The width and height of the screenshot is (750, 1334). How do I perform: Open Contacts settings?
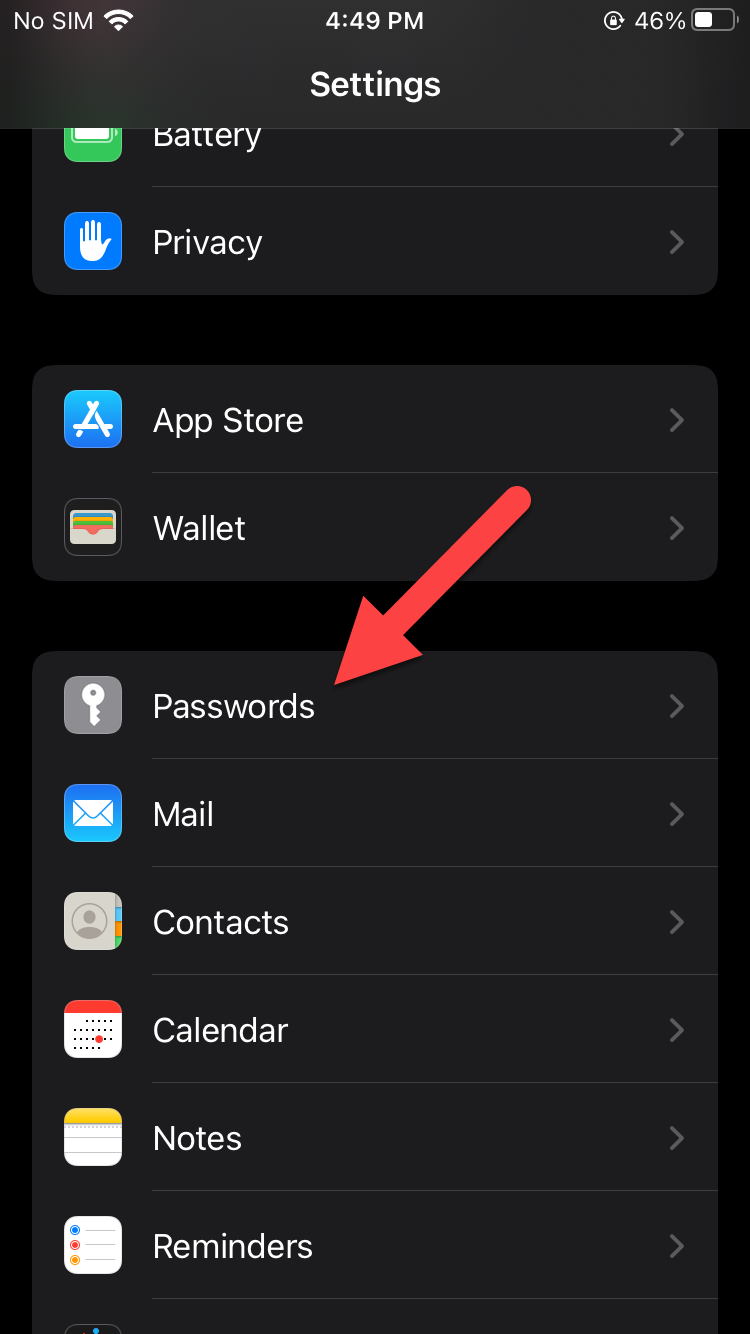click(375, 922)
